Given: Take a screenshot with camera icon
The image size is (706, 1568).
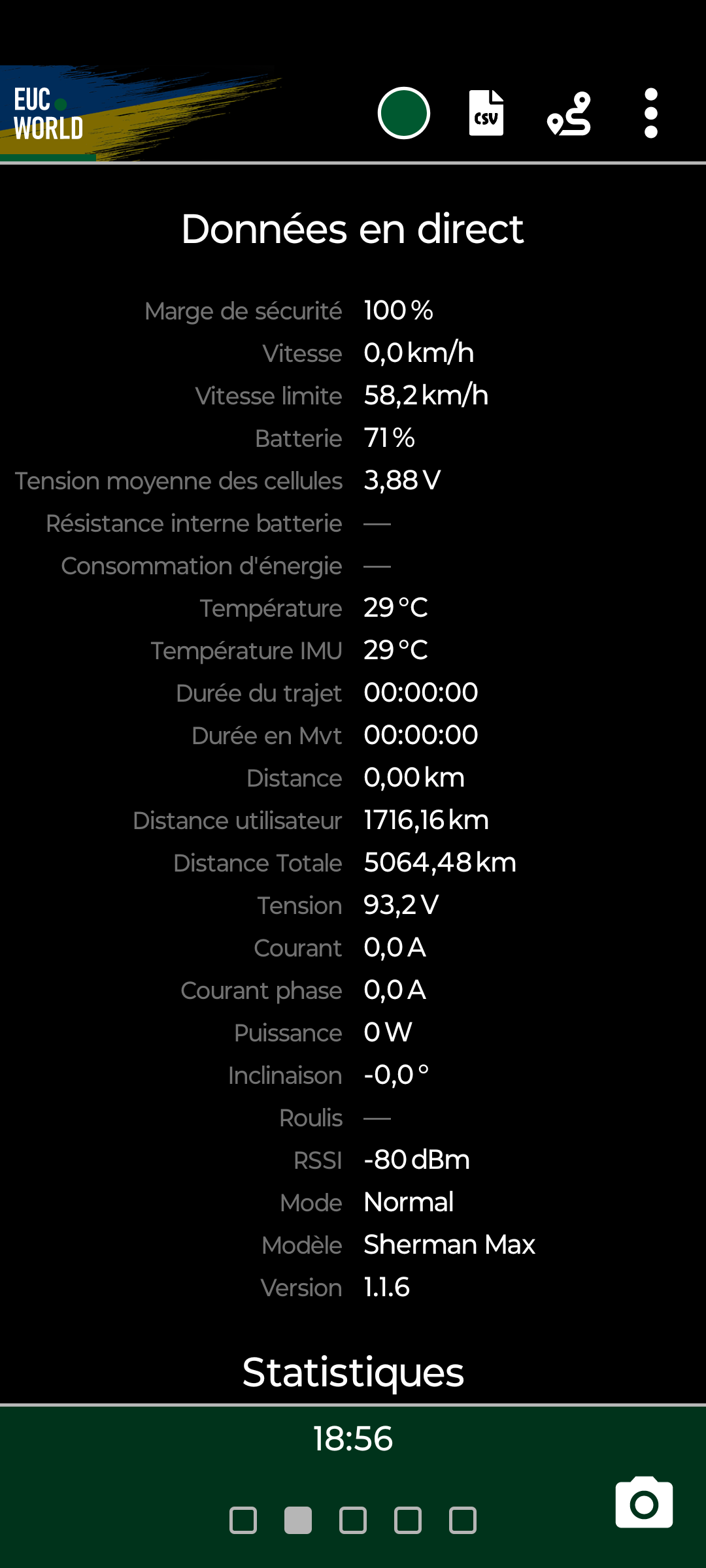Looking at the screenshot, I should click(644, 1502).
